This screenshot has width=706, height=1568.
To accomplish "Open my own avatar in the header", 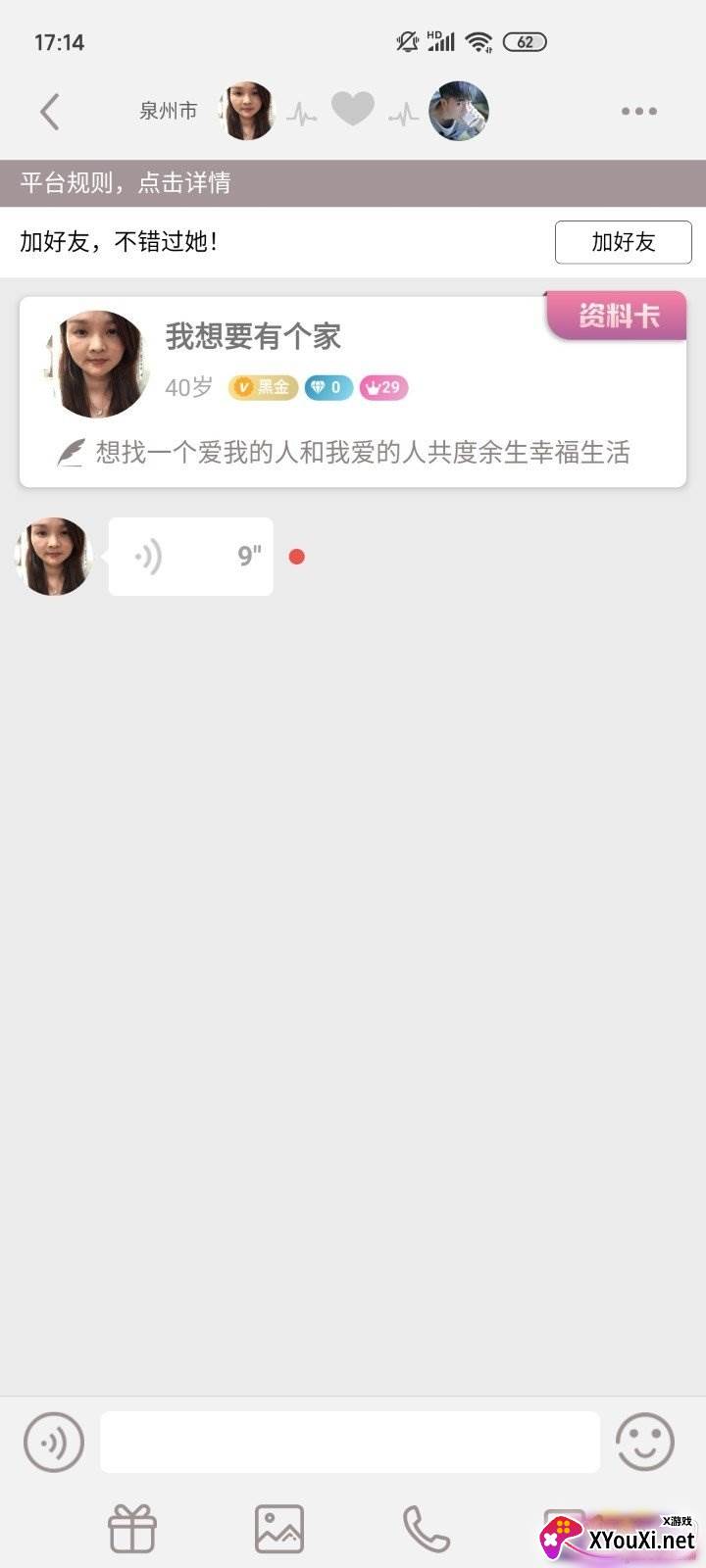I will point(459,112).
